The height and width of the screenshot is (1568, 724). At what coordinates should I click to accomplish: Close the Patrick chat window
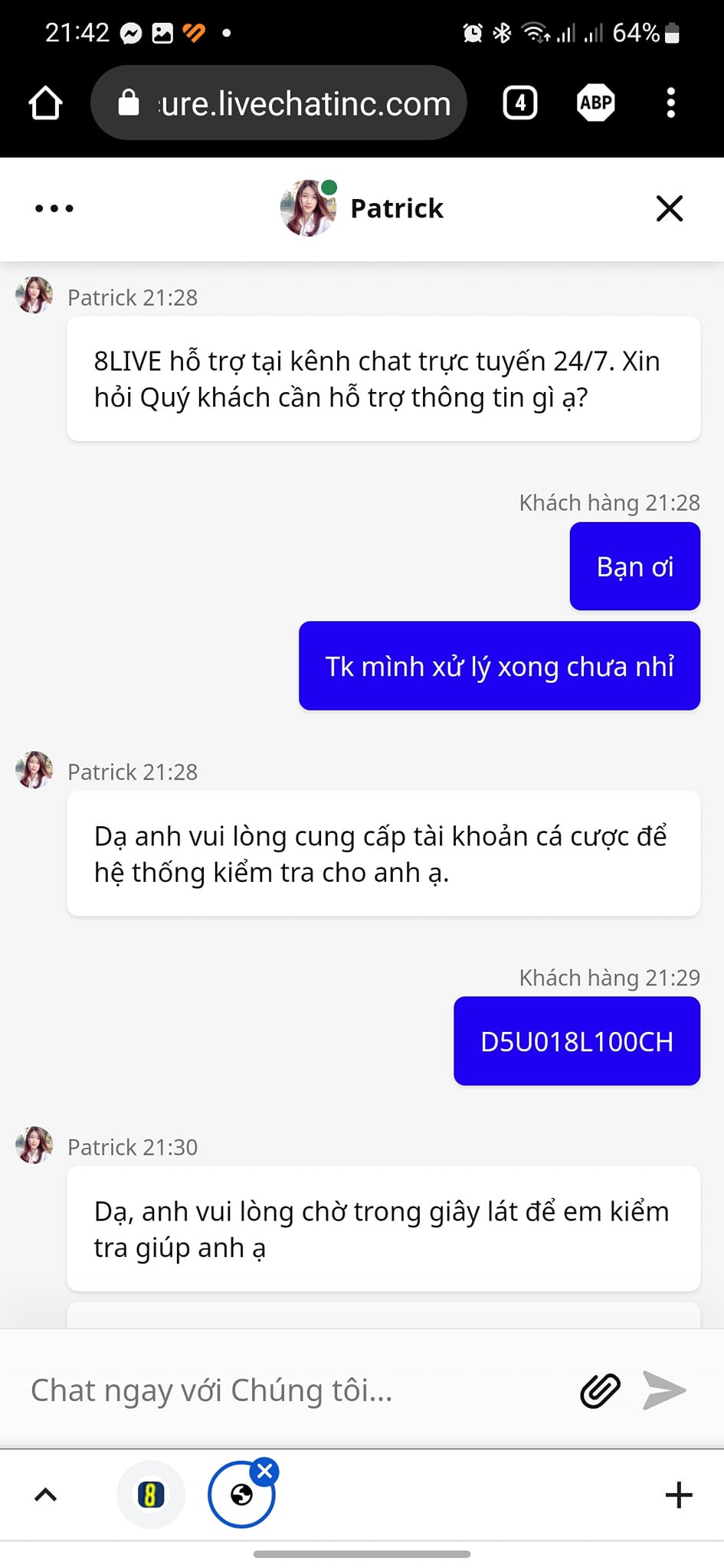(x=669, y=208)
